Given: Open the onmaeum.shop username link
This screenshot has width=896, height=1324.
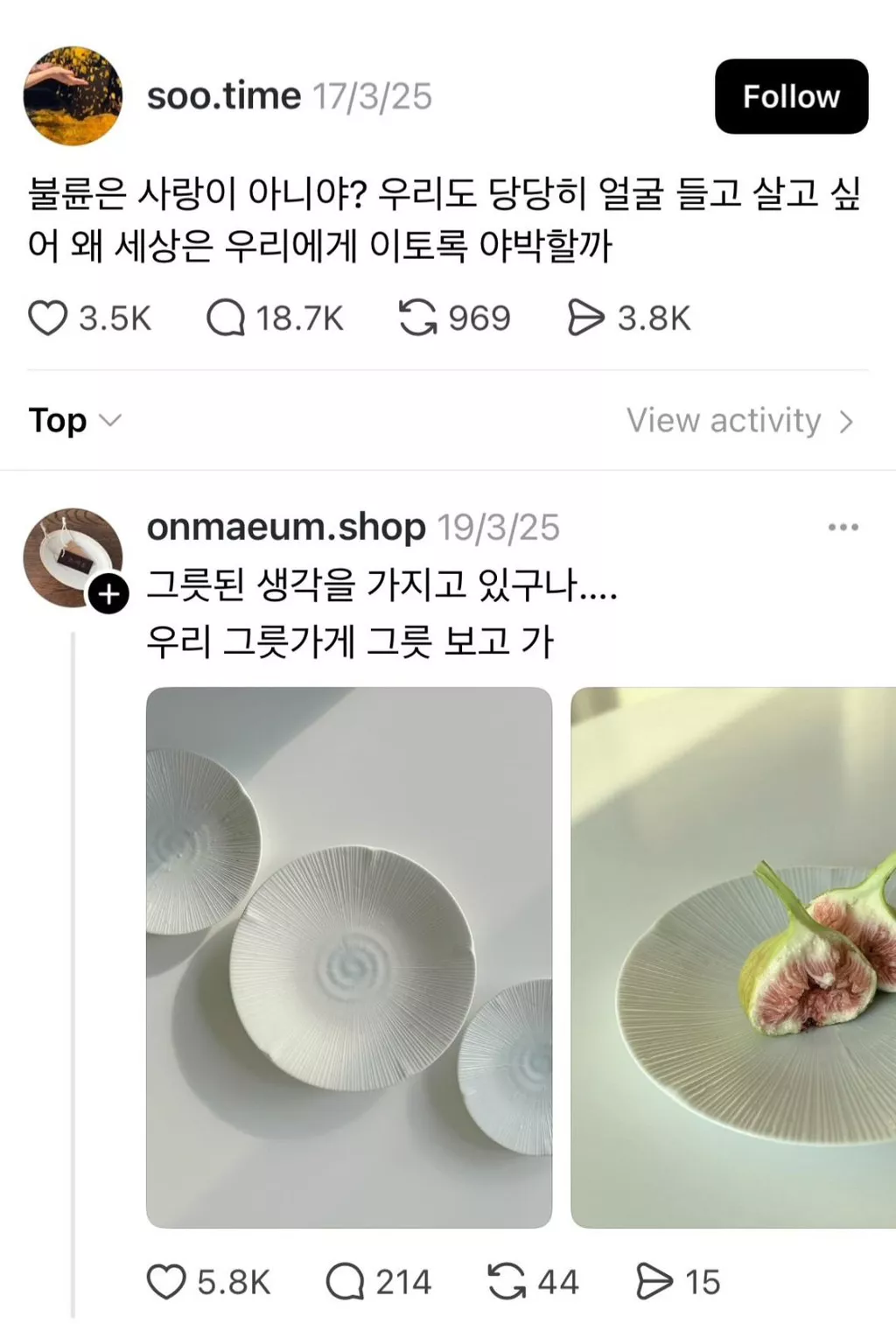Looking at the screenshot, I should (285, 527).
